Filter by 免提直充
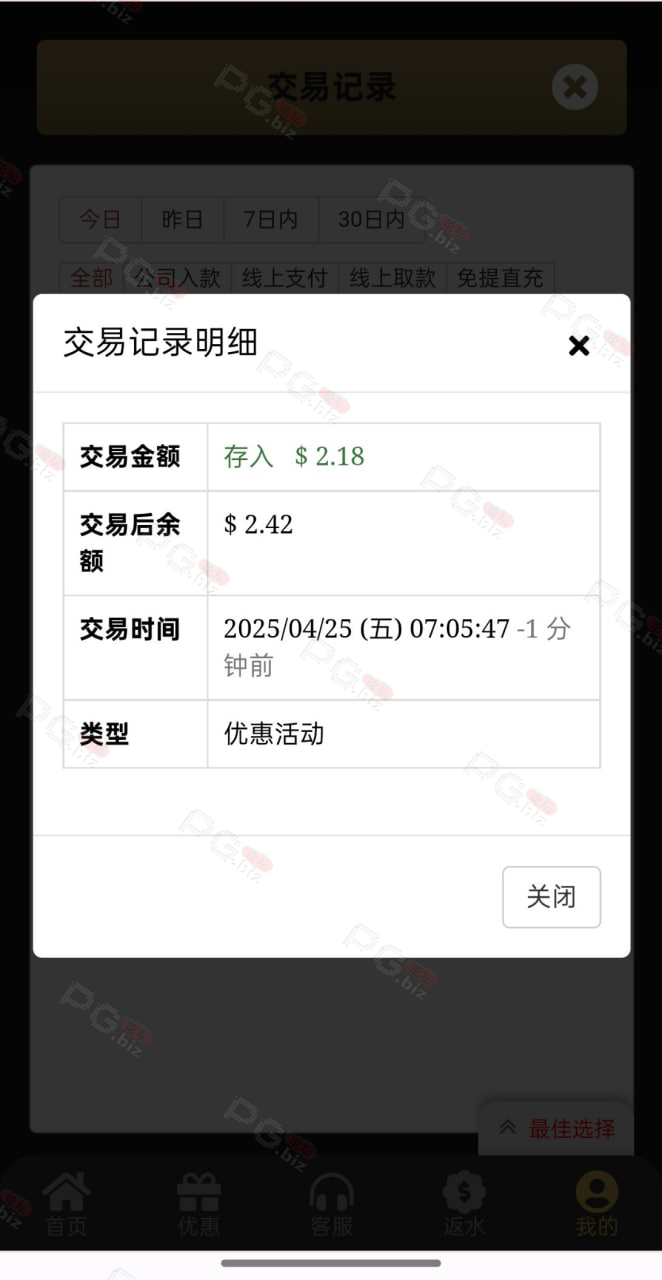Image resolution: width=662 pixels, height=1280 pixels. [x=500, y=277]
